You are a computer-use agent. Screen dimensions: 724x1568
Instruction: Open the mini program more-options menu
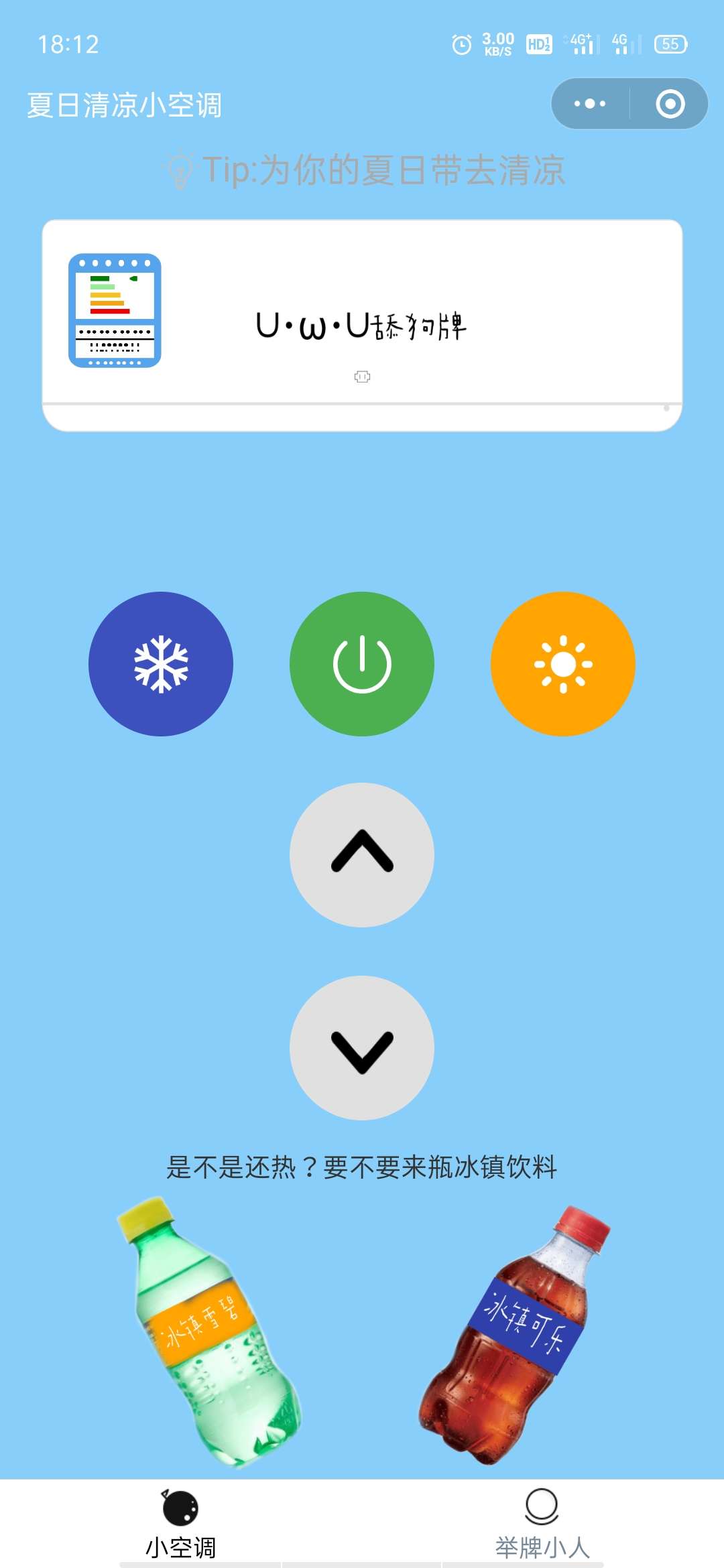[x=590, y=104]
